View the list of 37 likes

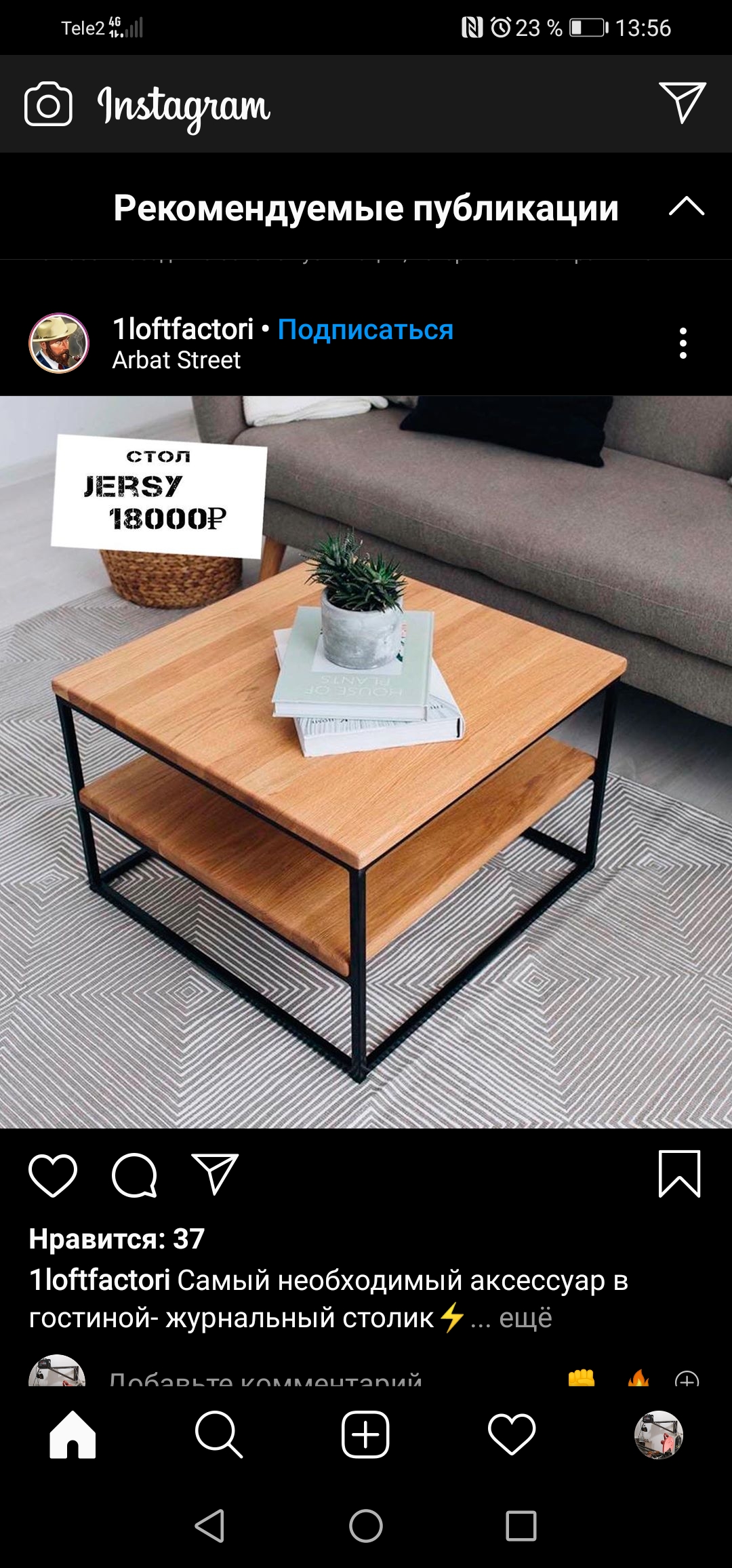coord(117,1239)
